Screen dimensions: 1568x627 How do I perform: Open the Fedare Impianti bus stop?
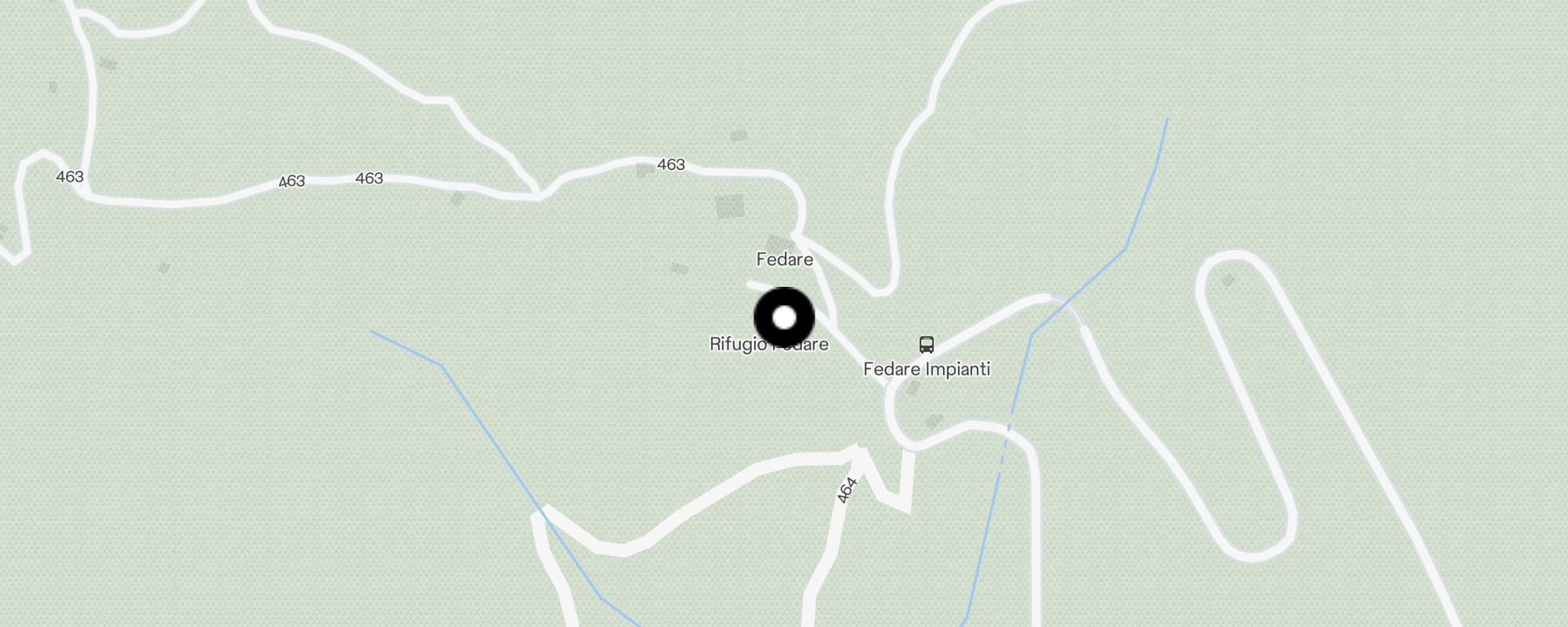pos(926,345)
